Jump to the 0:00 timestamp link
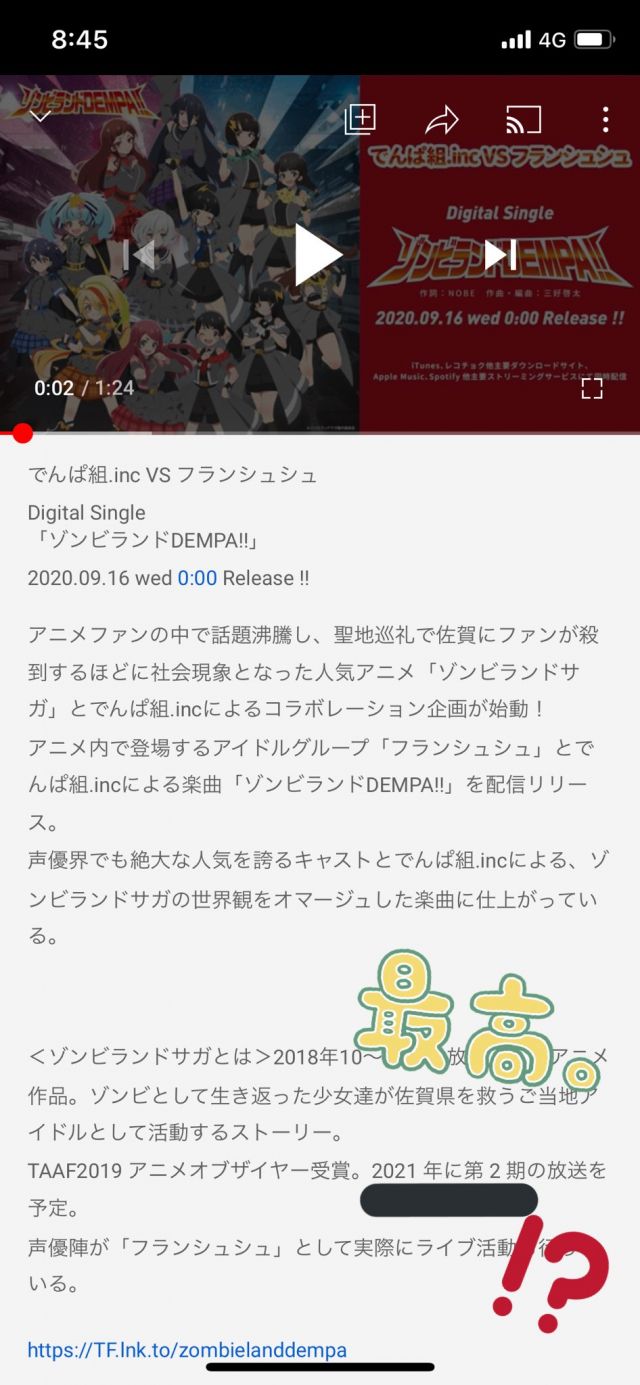 [x=197, y=578]
